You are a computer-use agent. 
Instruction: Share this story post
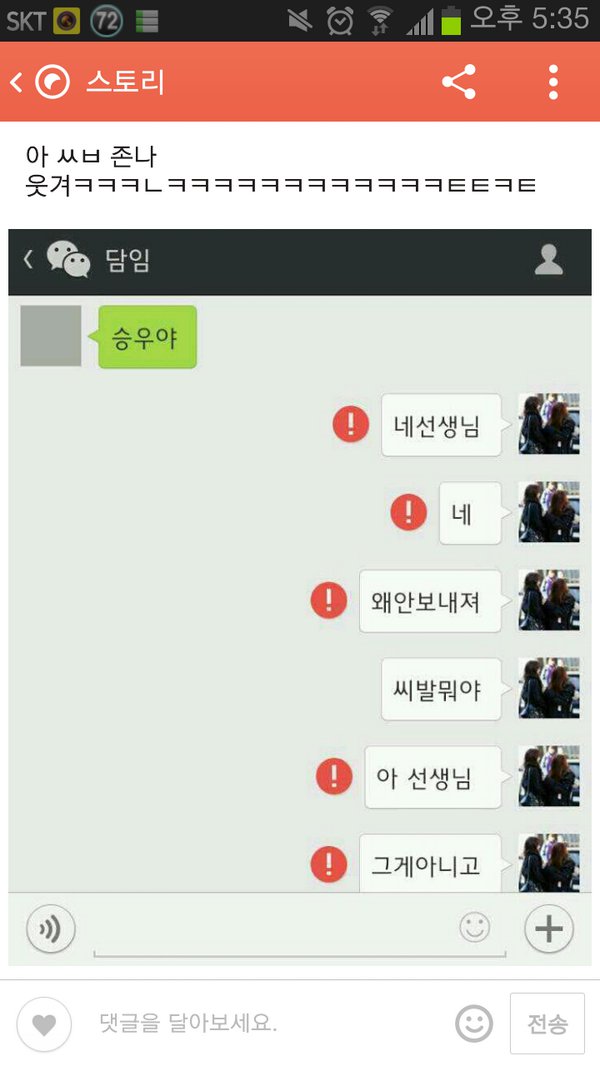pos(459,82)
